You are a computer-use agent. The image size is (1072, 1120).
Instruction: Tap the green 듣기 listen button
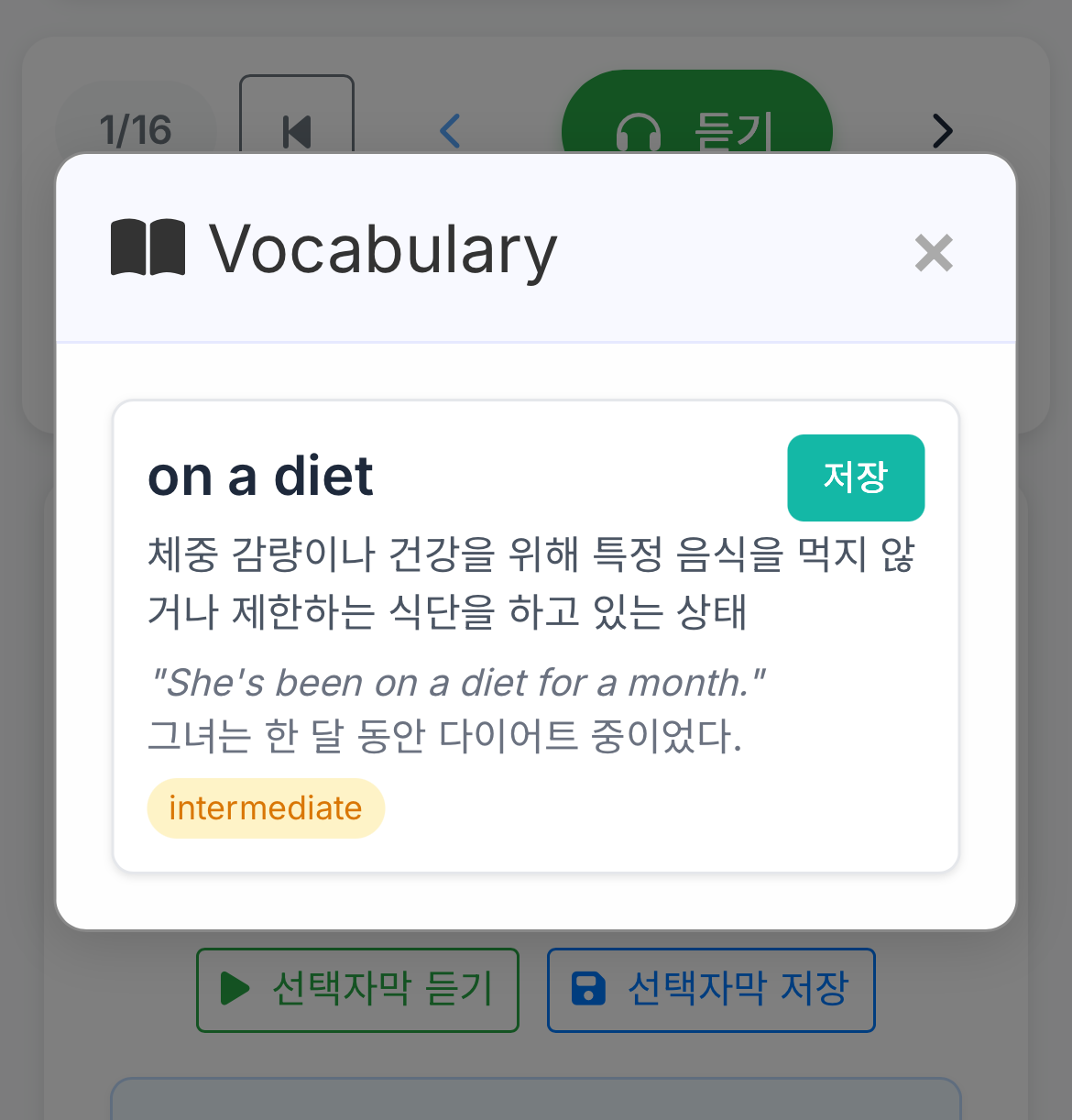tap(696, 126)
